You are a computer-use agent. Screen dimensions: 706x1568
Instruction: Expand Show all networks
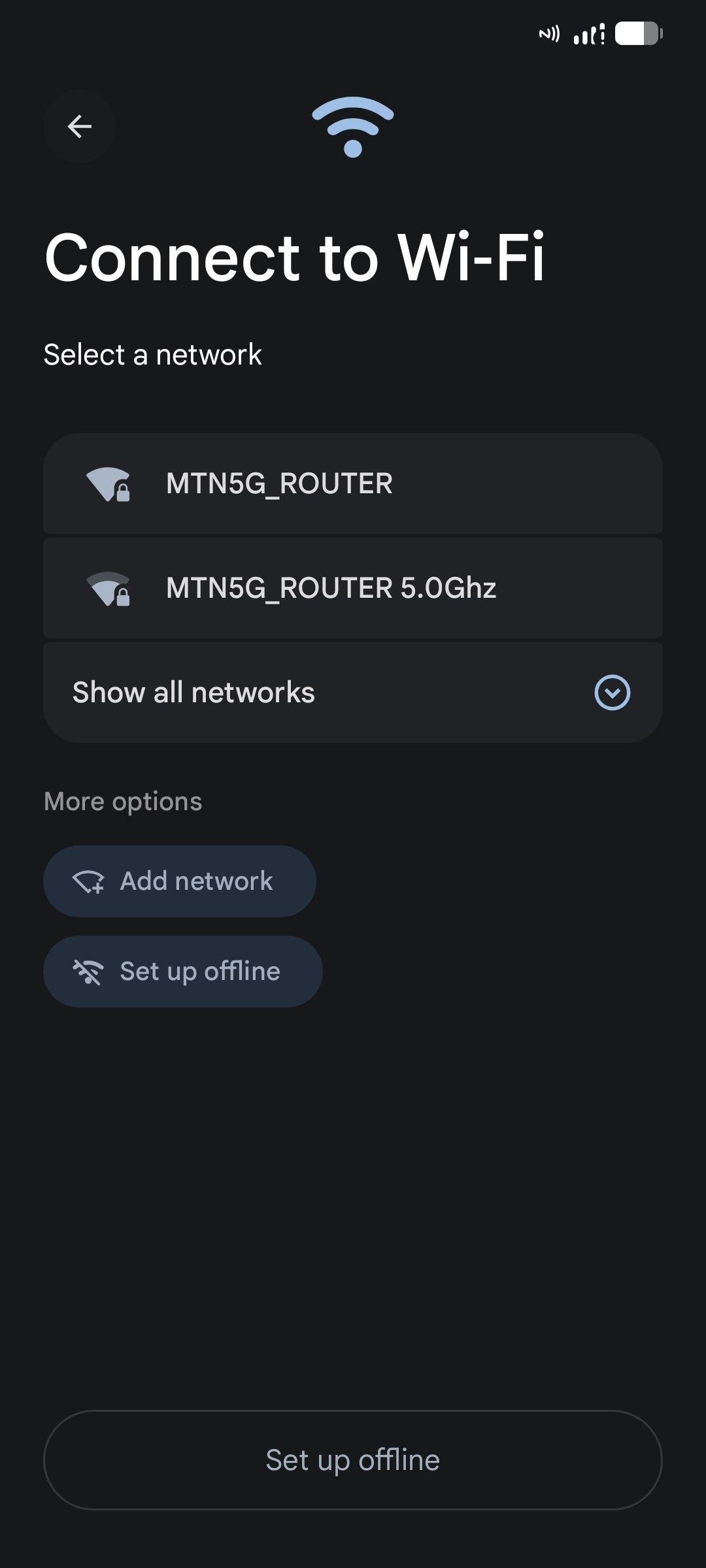pos(353,693)
